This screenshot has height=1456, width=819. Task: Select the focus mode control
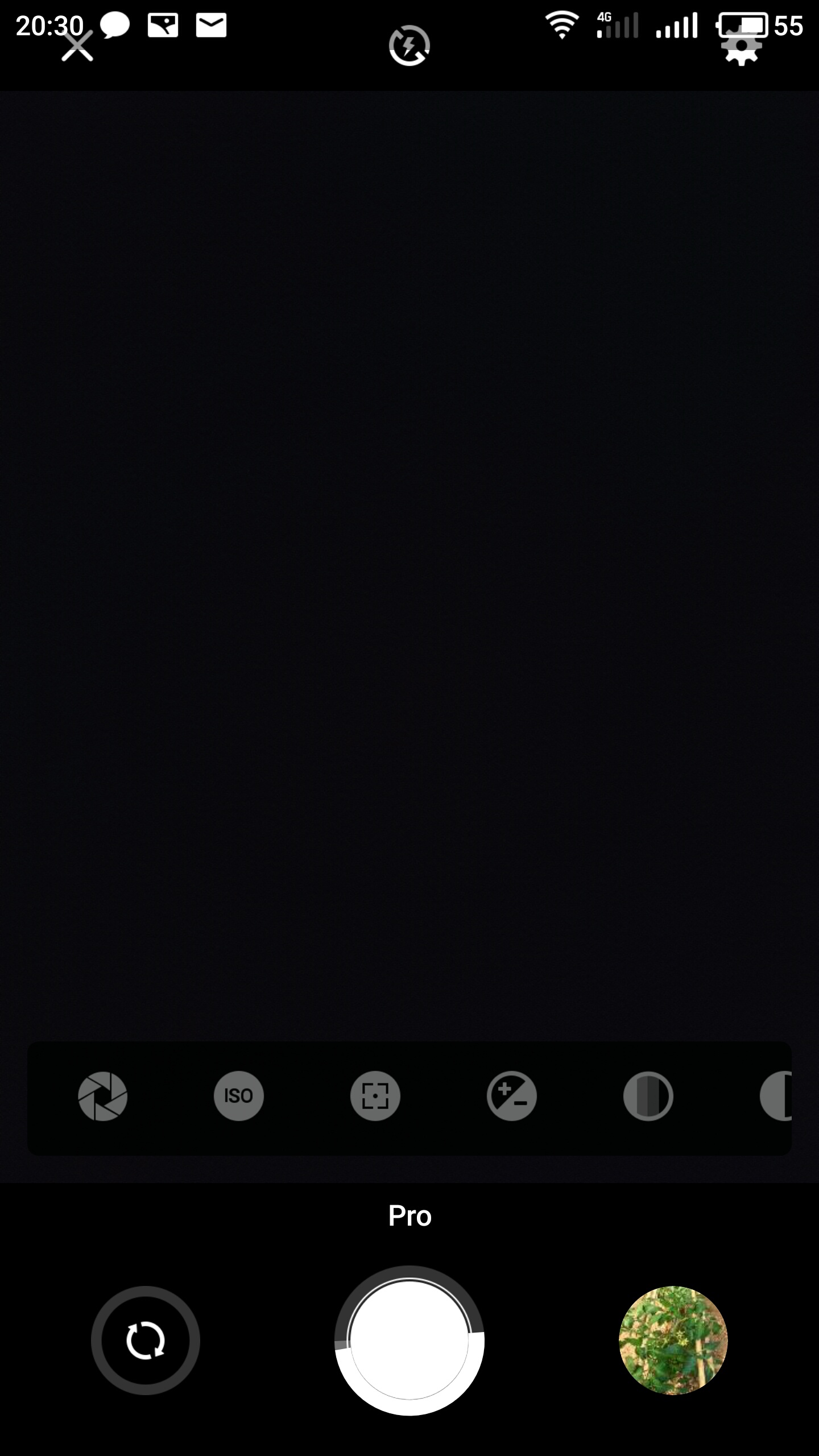tap(375, 1096)
